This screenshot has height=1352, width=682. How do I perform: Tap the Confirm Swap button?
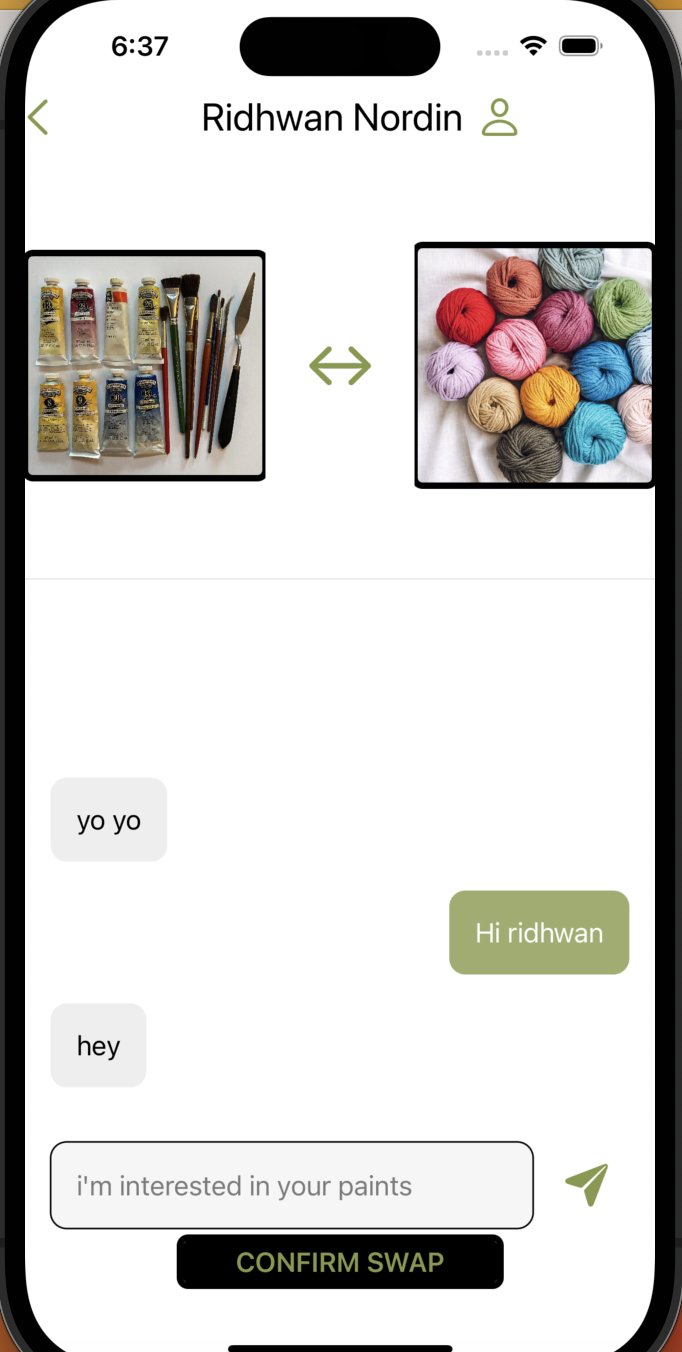(x=340, y=1262)
